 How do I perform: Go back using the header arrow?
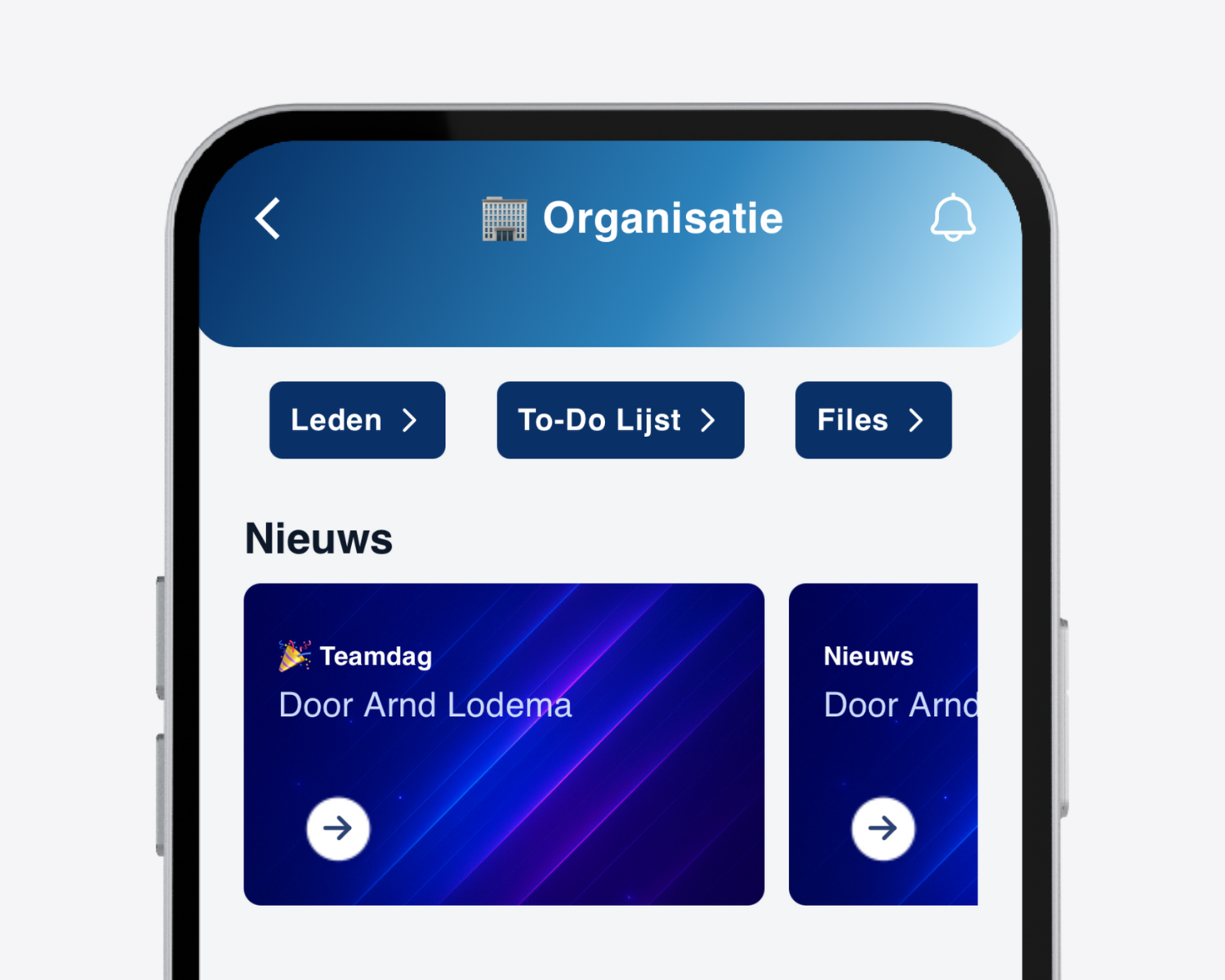coord(268,219)
